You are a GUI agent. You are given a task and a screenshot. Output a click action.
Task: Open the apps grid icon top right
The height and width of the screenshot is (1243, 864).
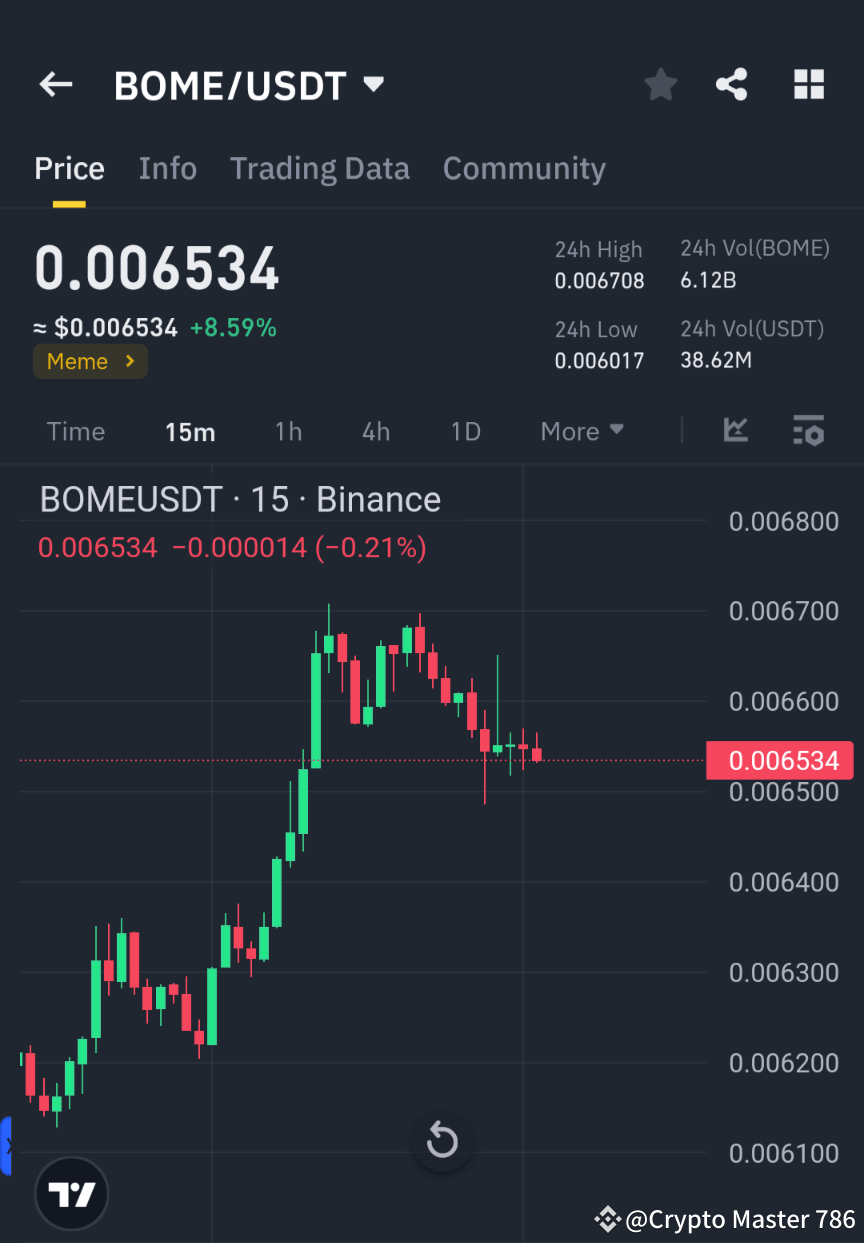tap(808, 84)
